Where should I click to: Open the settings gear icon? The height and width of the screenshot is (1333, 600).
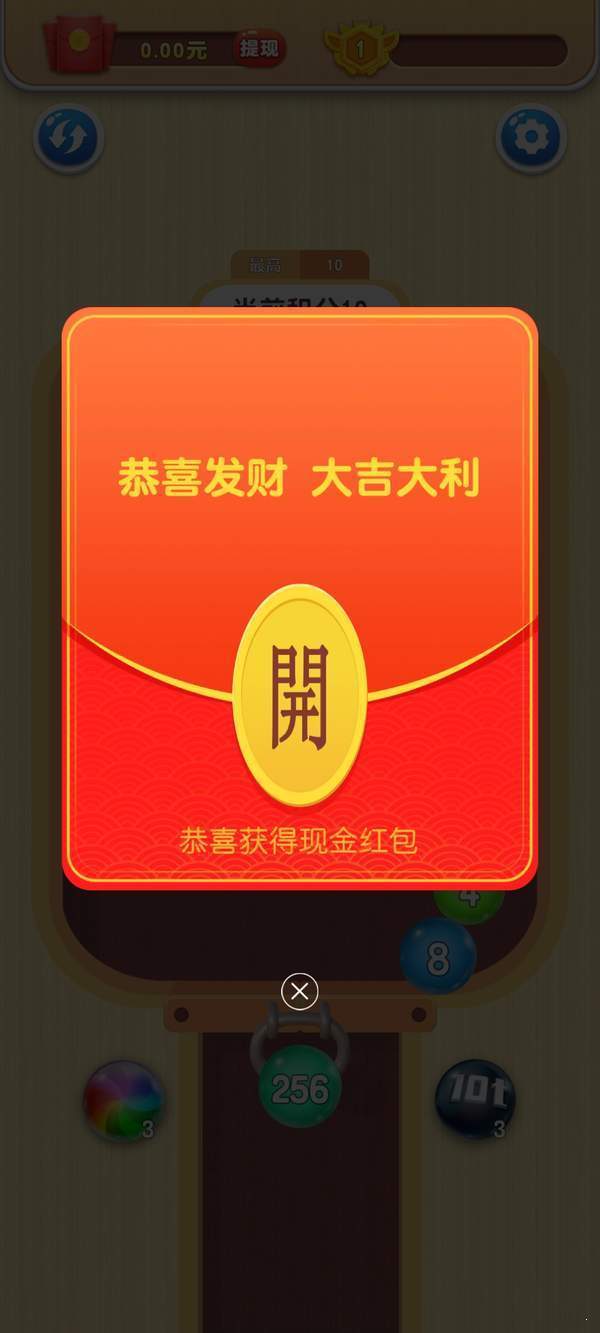(531, 138)
